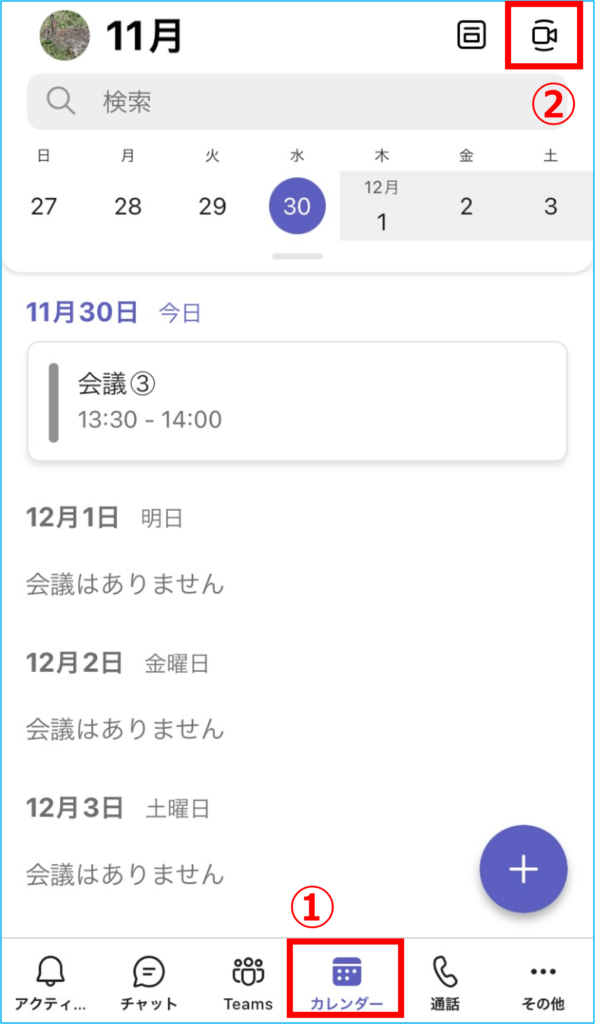Open the profile avatar menu
615x1024 pixels.
[65, 35]
